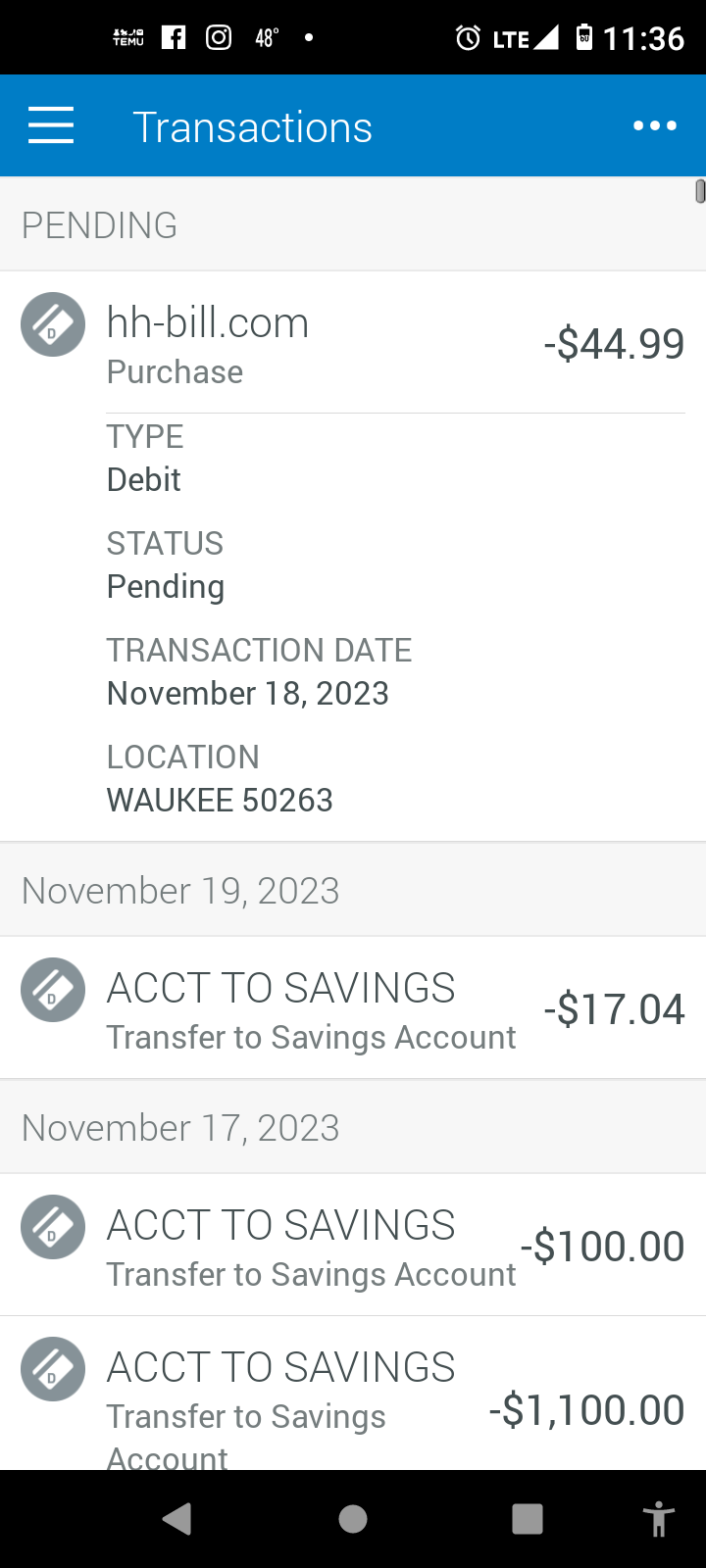This screenshot has width=706, height=1568.
Task: Expand the -$17.04 transfer to savings
Action: pyautogui.click(x=353, y=1008)
